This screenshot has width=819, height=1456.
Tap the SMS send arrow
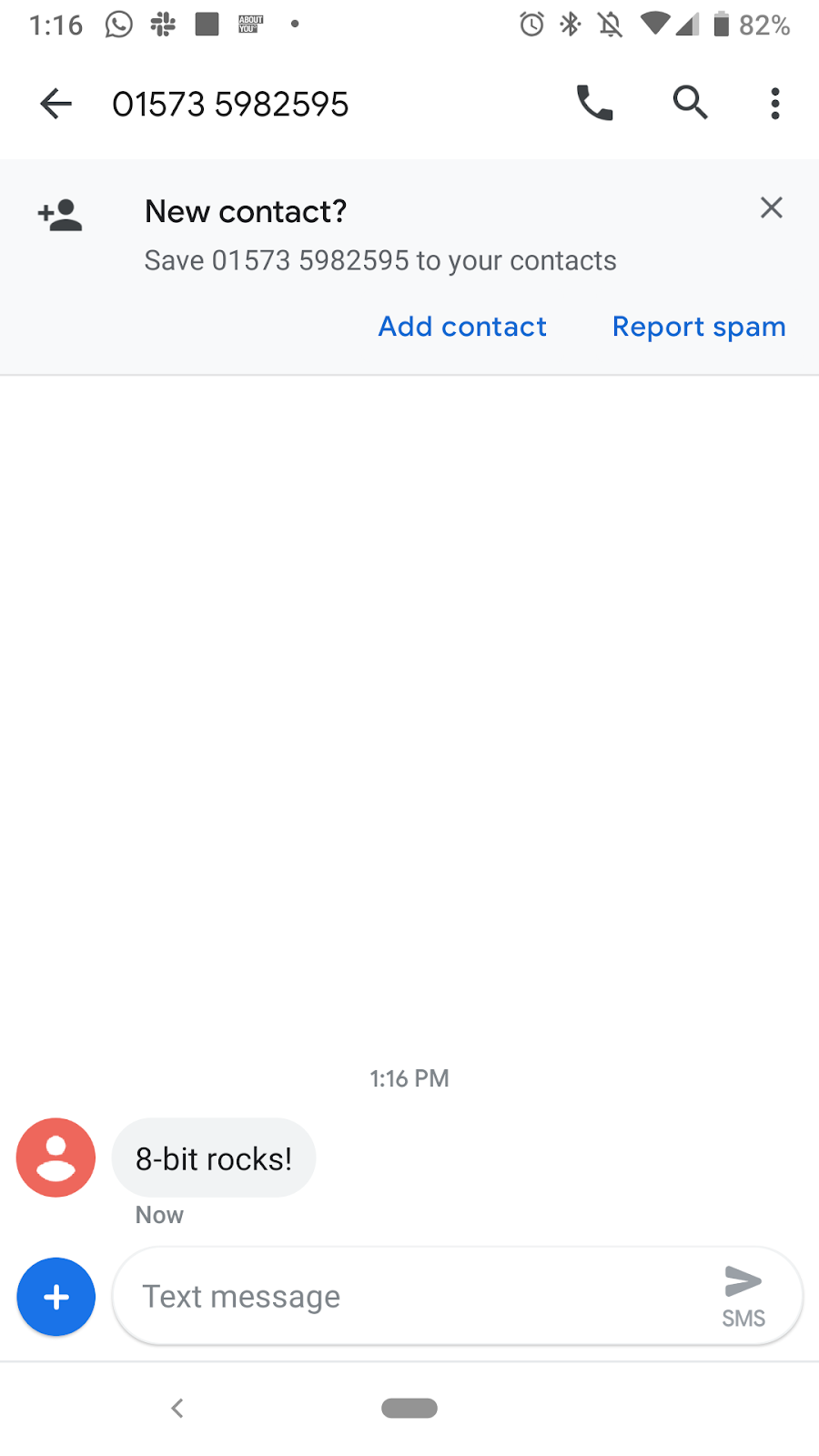[743, 1296]
